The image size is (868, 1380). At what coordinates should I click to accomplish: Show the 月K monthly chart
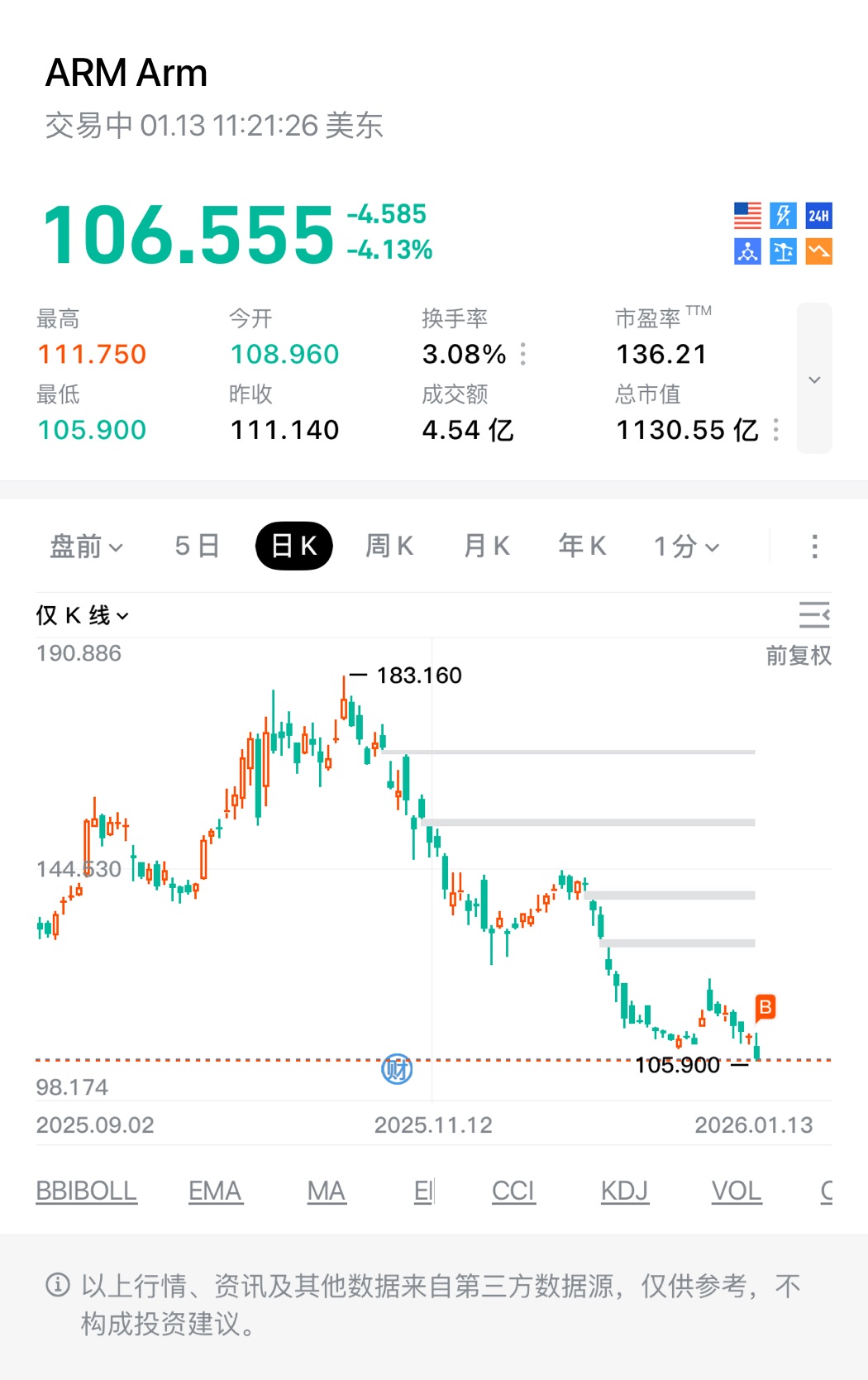point(486,547)
